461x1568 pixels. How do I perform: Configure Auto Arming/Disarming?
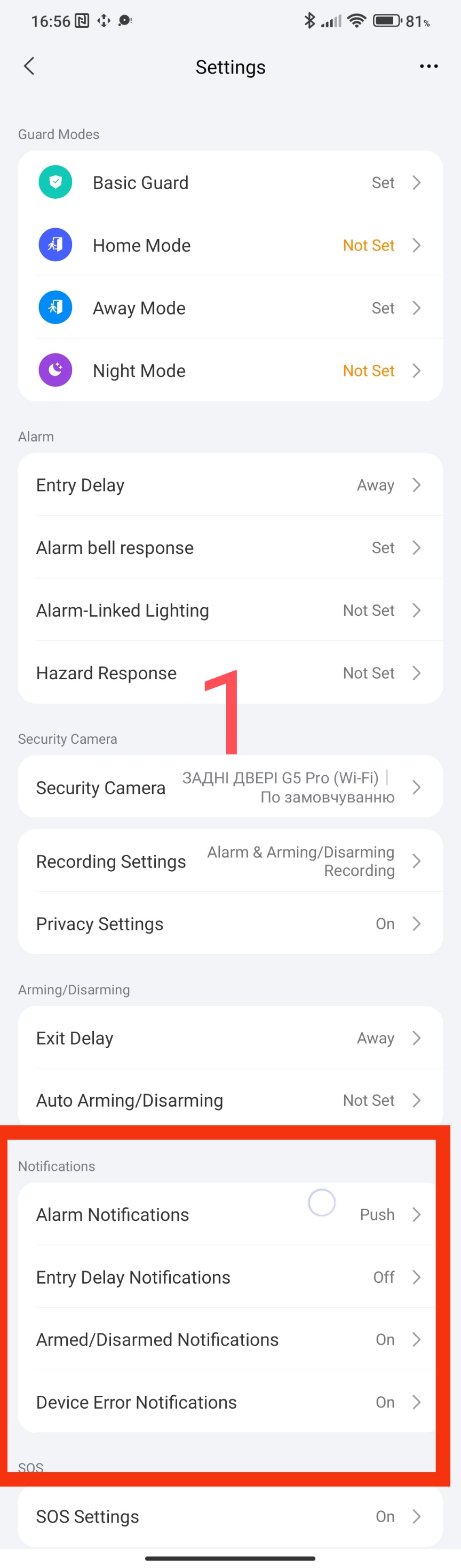[x=230, y=1100]
